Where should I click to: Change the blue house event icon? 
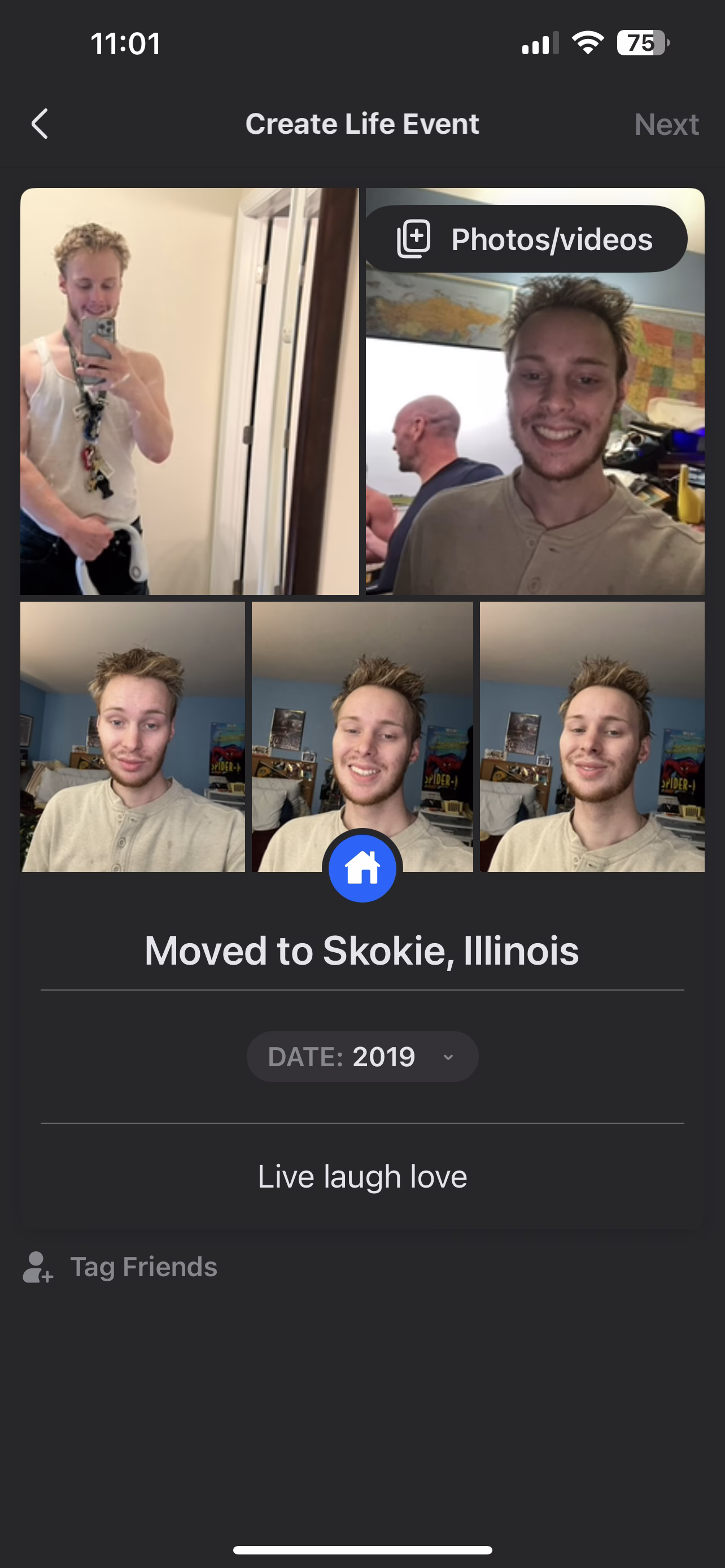pyautogui.click(x=363, y=868)
